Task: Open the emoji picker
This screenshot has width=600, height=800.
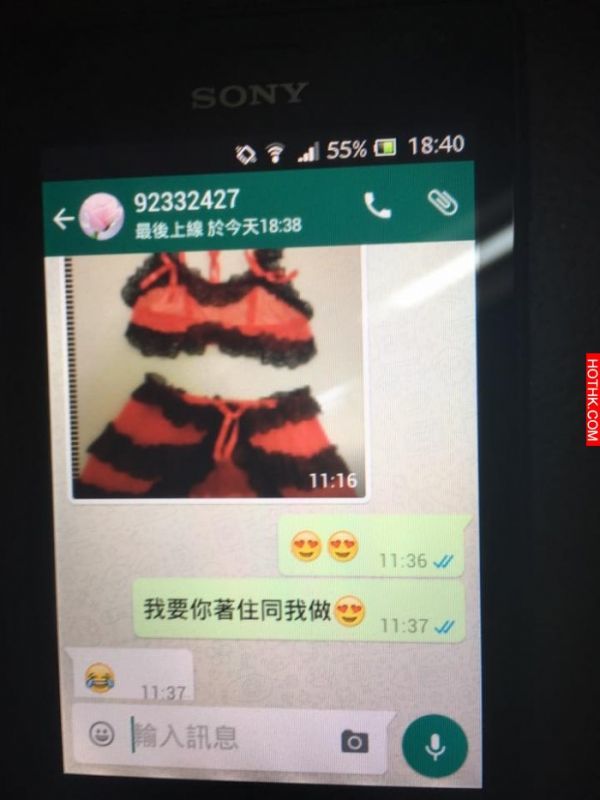Action: [x=101, y=735]
